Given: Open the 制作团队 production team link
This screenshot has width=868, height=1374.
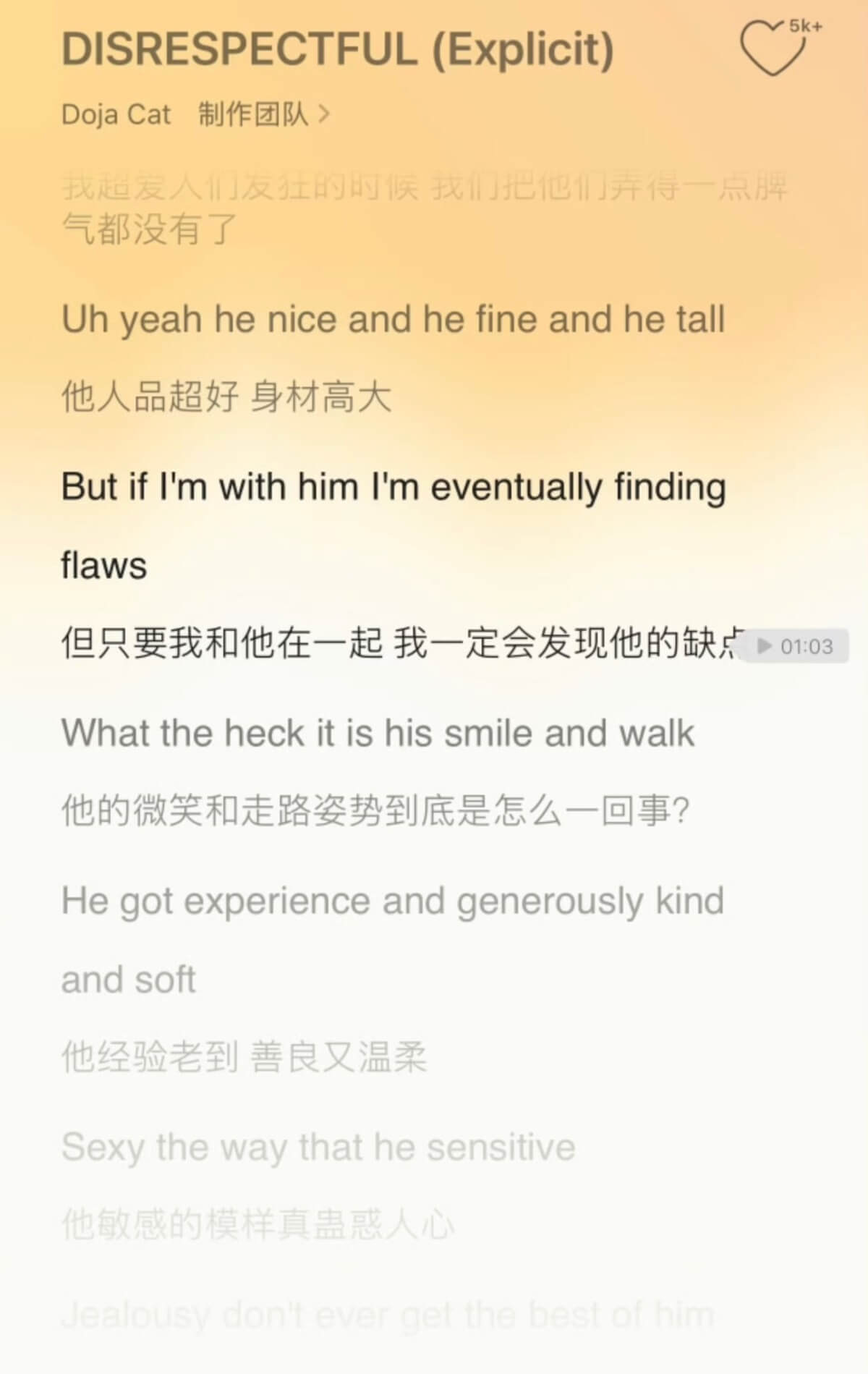Looking at the screenshot, I should coord(263,114).
